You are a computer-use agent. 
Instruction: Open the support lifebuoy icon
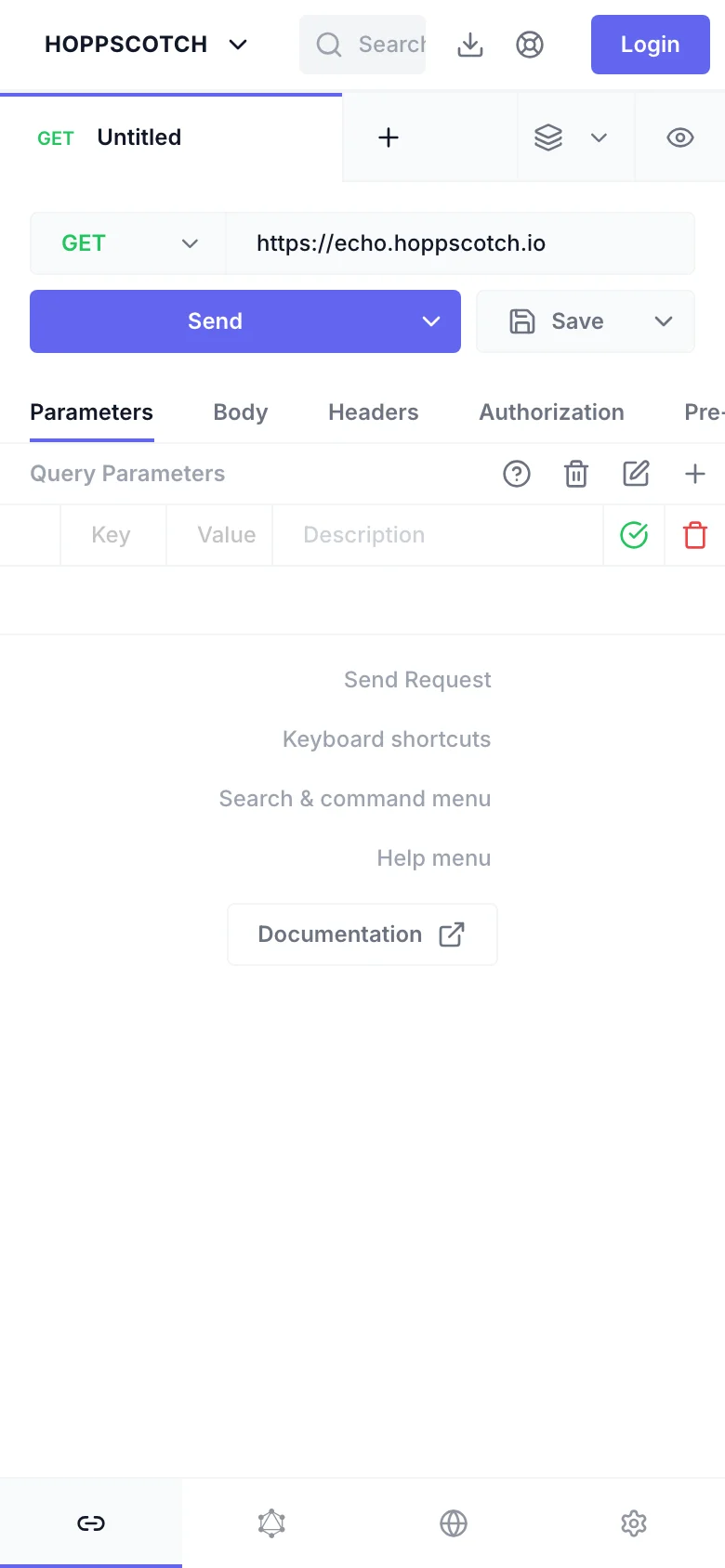(530, 45)
